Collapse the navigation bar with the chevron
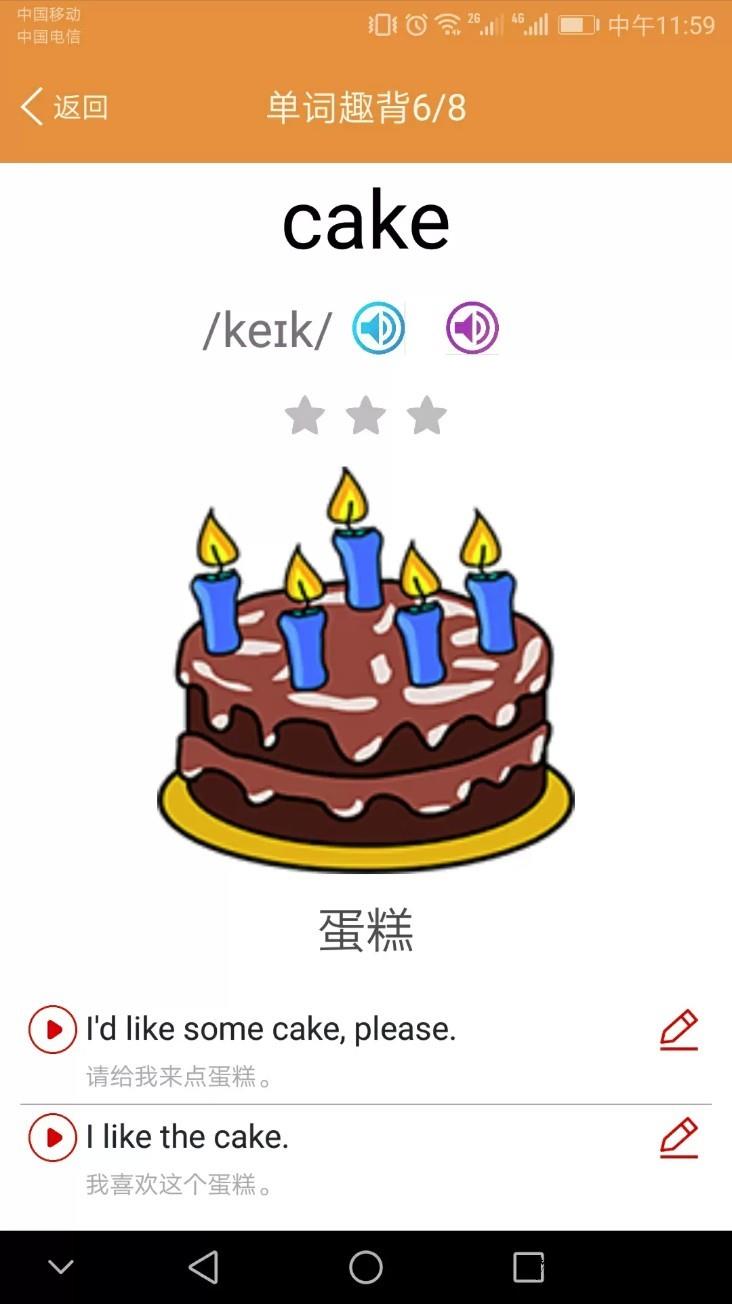This screenshot has height=1304, width=732. point(61,1266)
